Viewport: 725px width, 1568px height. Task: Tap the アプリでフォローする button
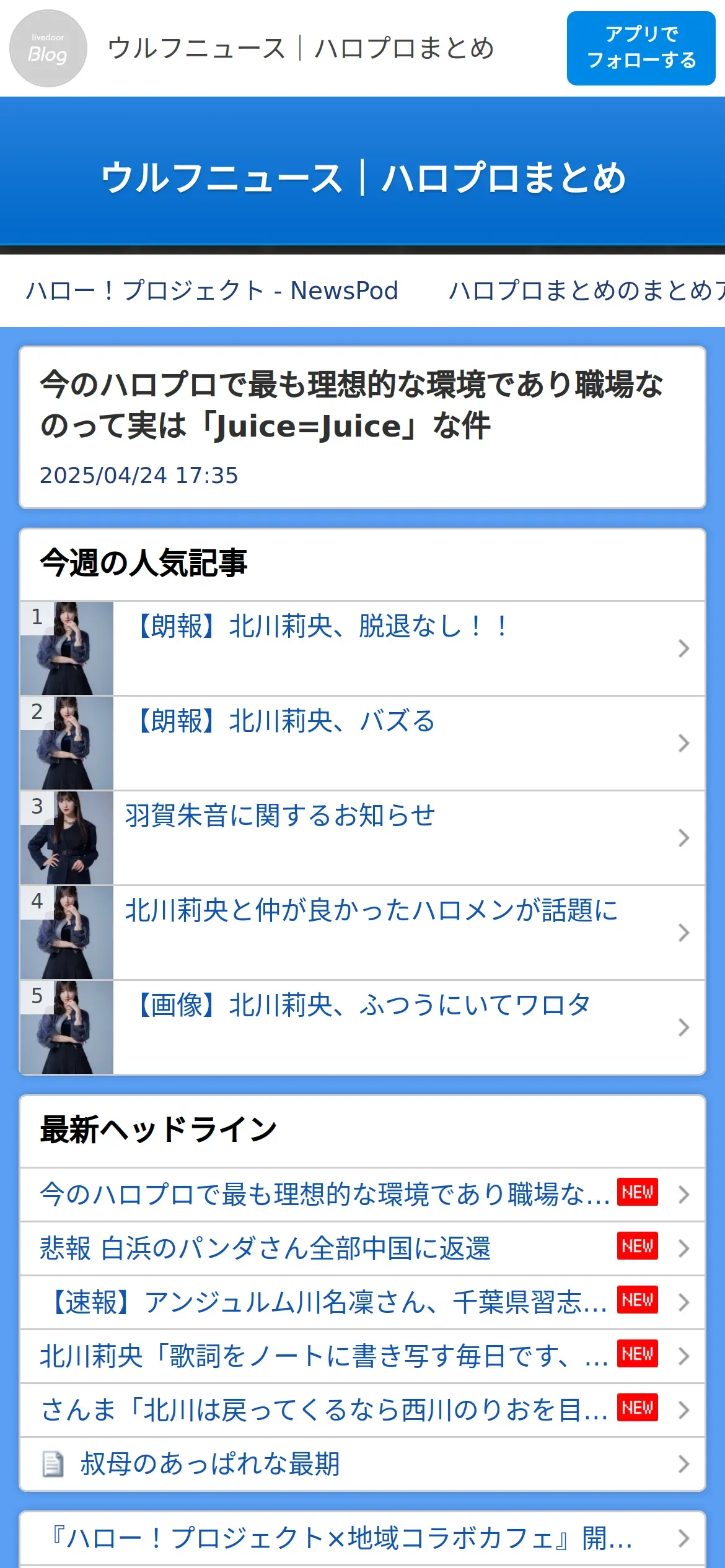[x=641, y=48]
